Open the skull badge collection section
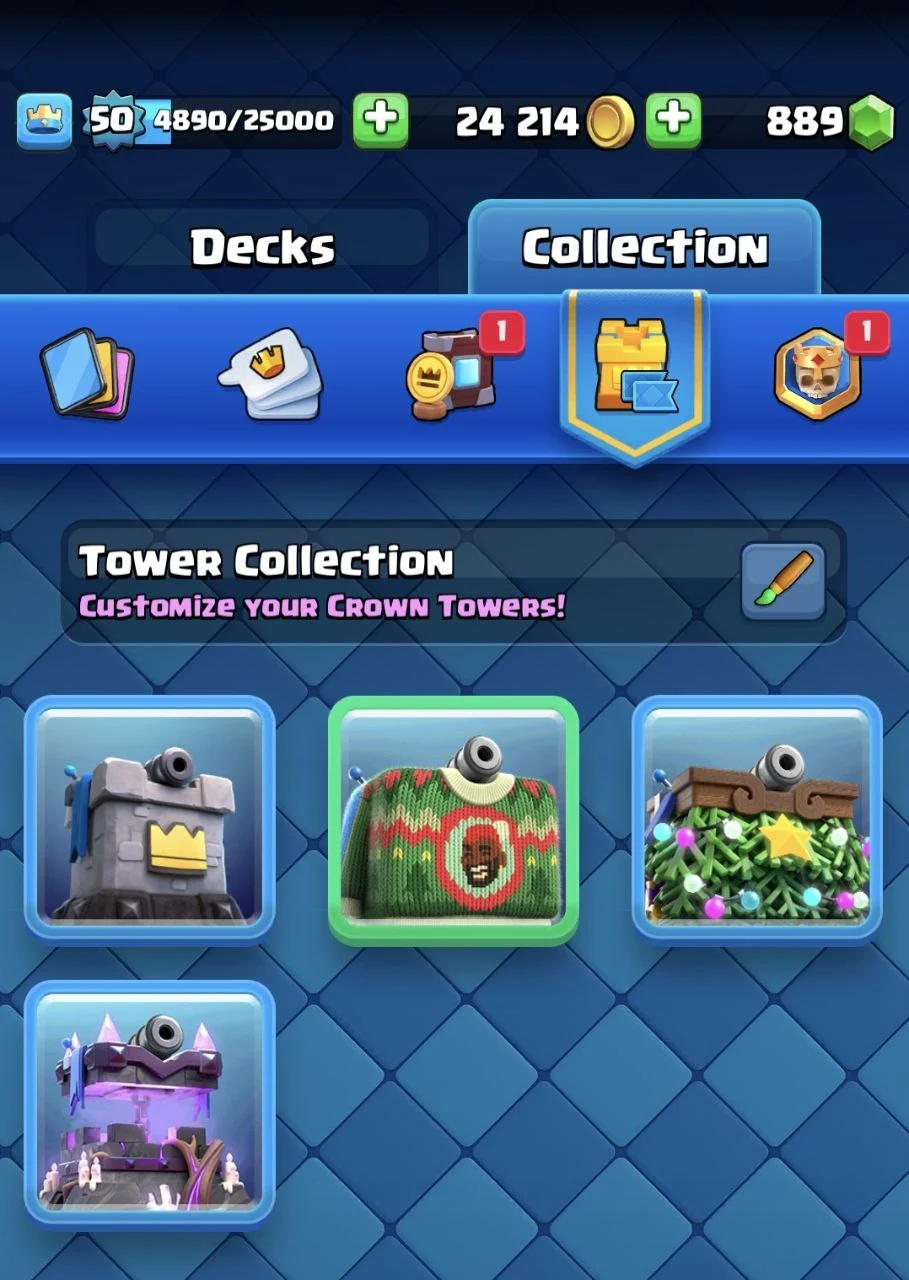The image size is (909, 1280). (x=818, y=375)
